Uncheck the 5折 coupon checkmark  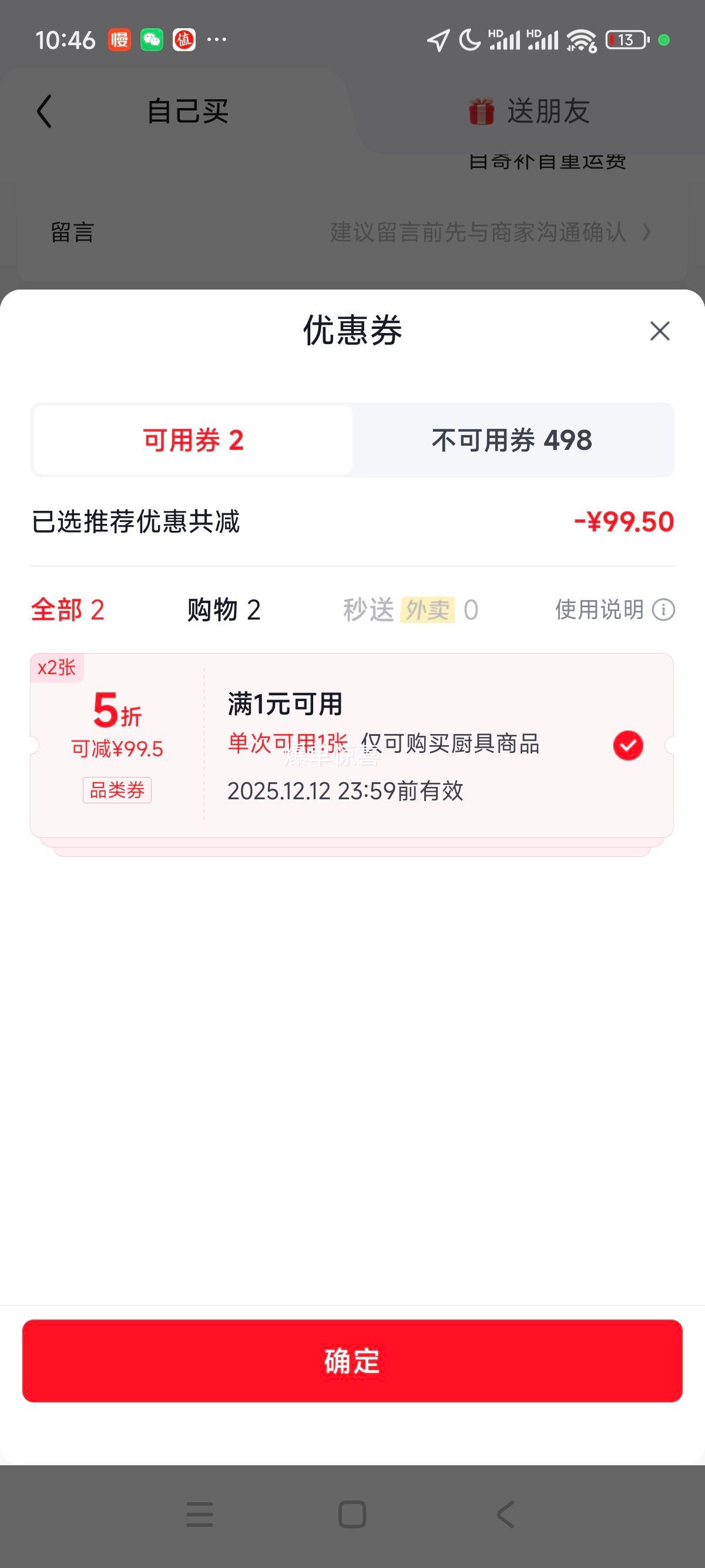(x=627, y=746)
